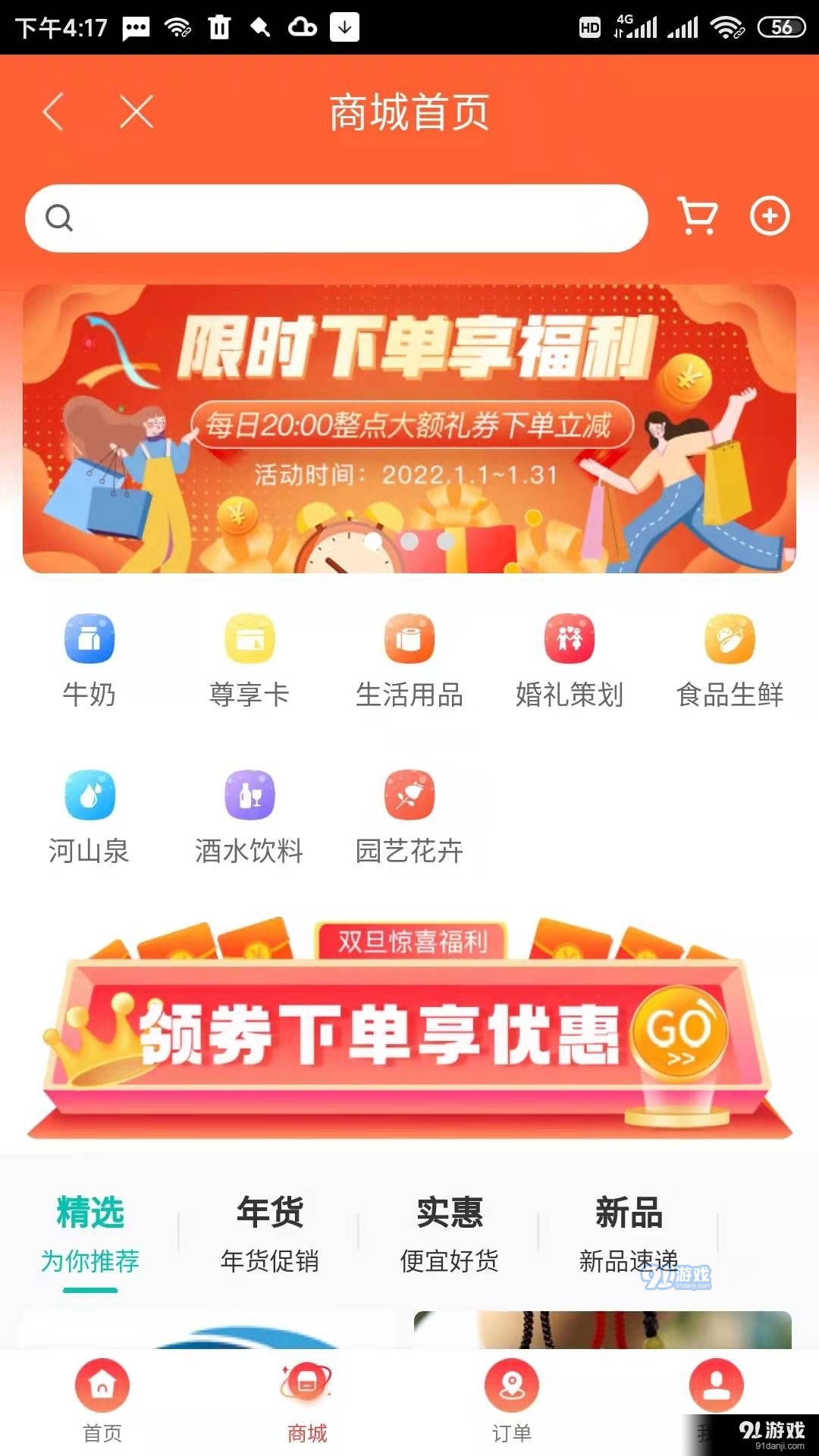
Task: Open the shopping cart icon
Action: [x=695, y=218]
